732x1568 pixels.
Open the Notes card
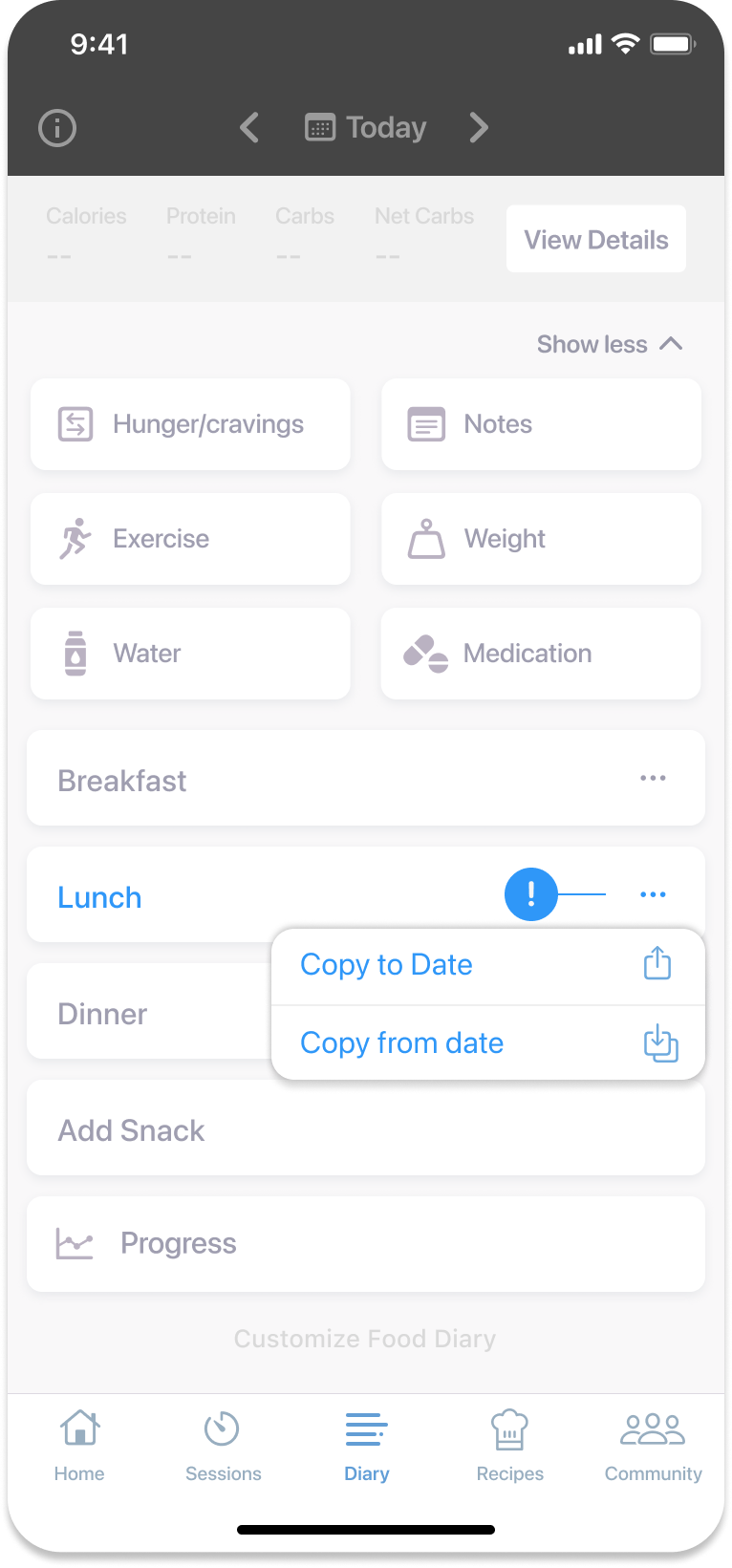coord(541,424)
